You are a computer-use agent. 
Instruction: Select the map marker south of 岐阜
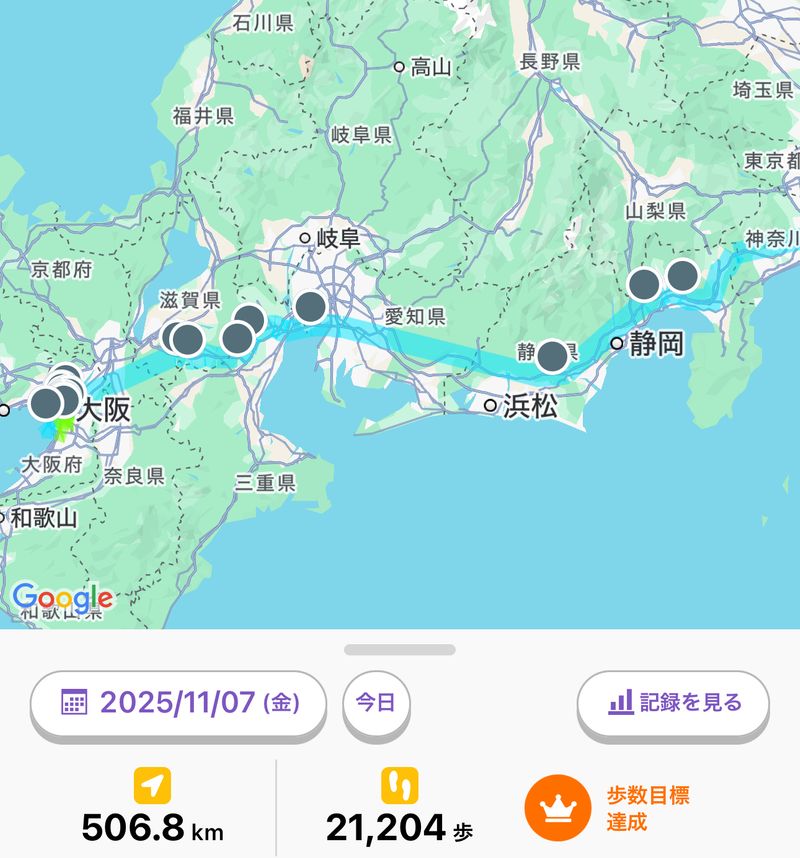click(x=311, y=306)
